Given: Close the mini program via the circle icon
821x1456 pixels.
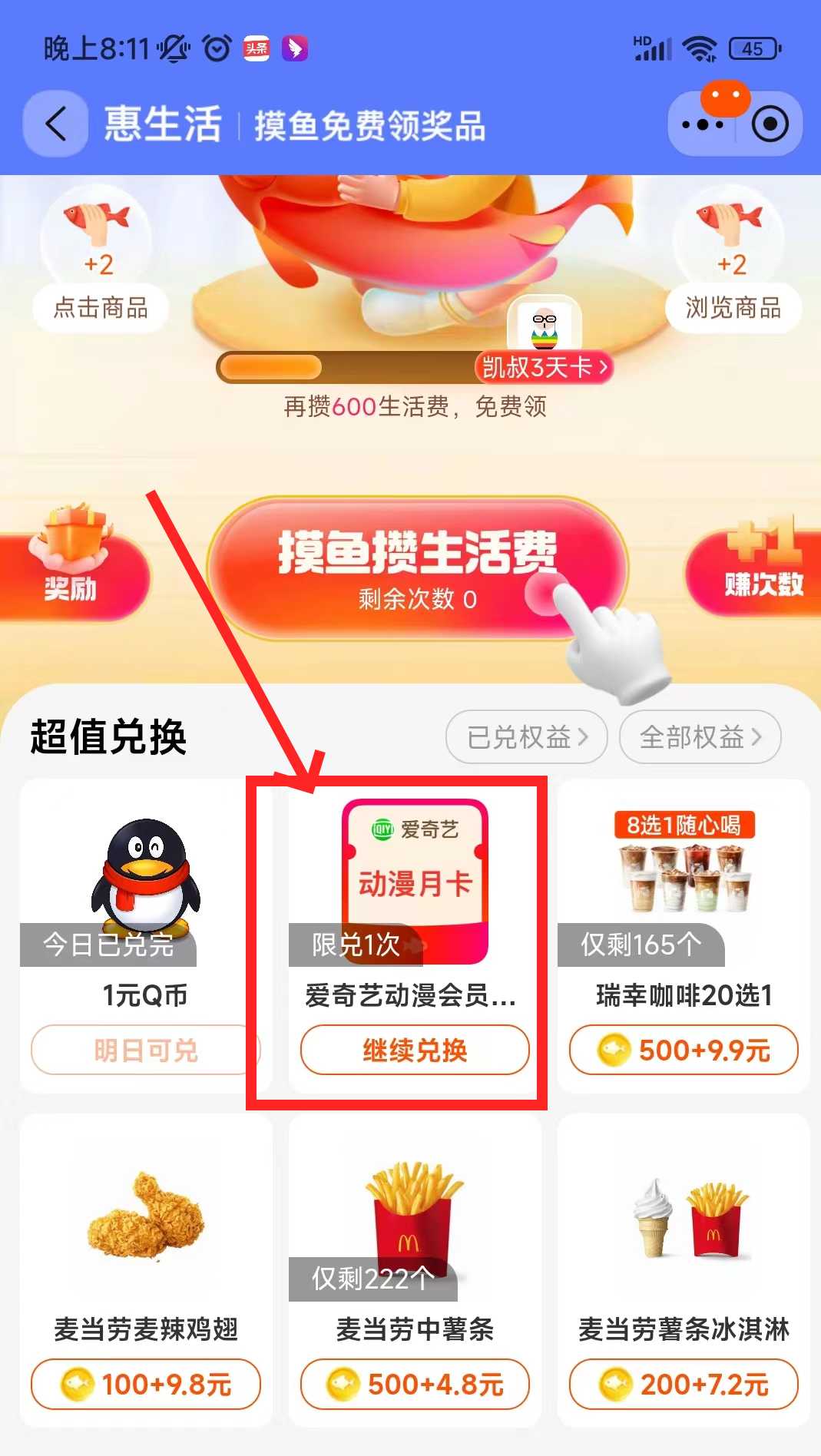Looking at the screenshot, I should coord(770,124).
